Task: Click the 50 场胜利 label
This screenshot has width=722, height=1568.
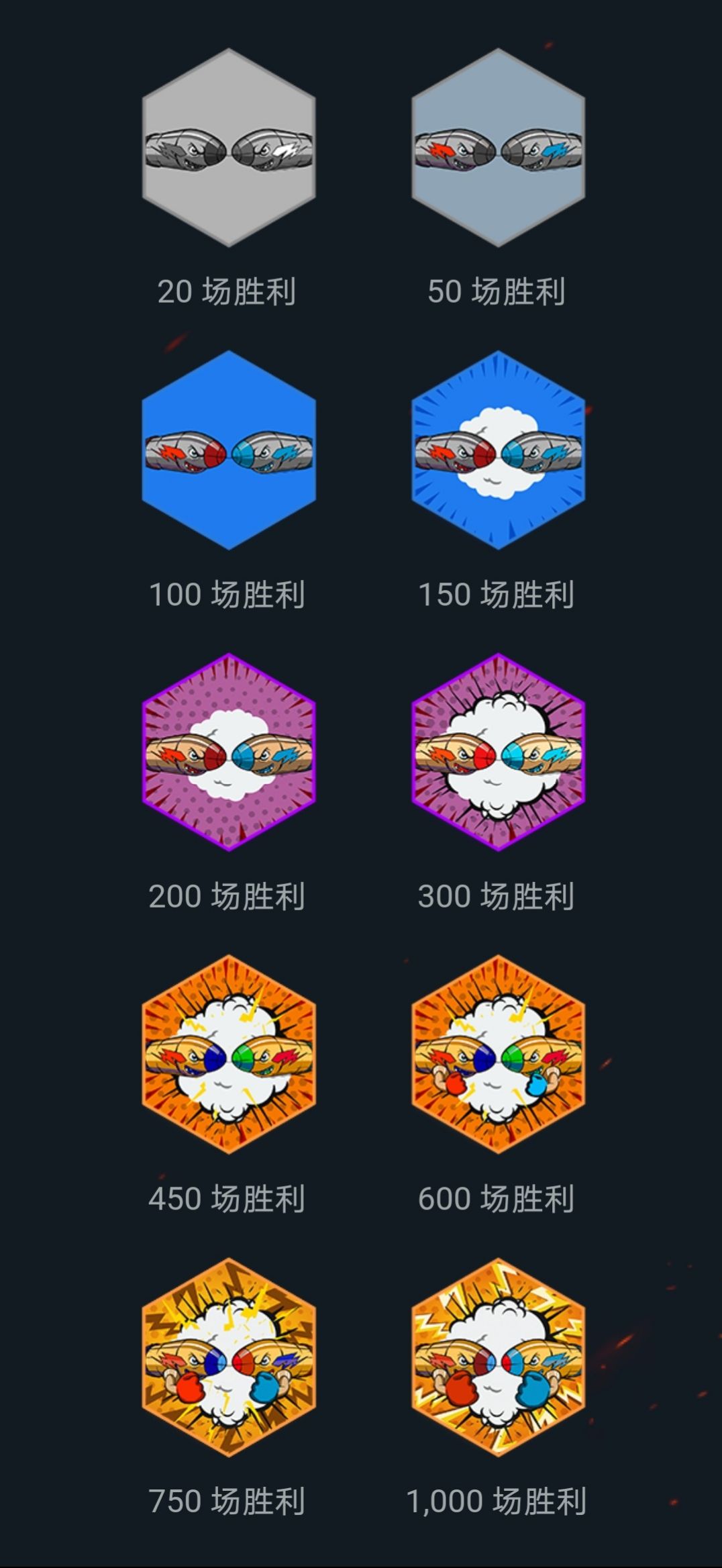Action: (x=497, y=289)
